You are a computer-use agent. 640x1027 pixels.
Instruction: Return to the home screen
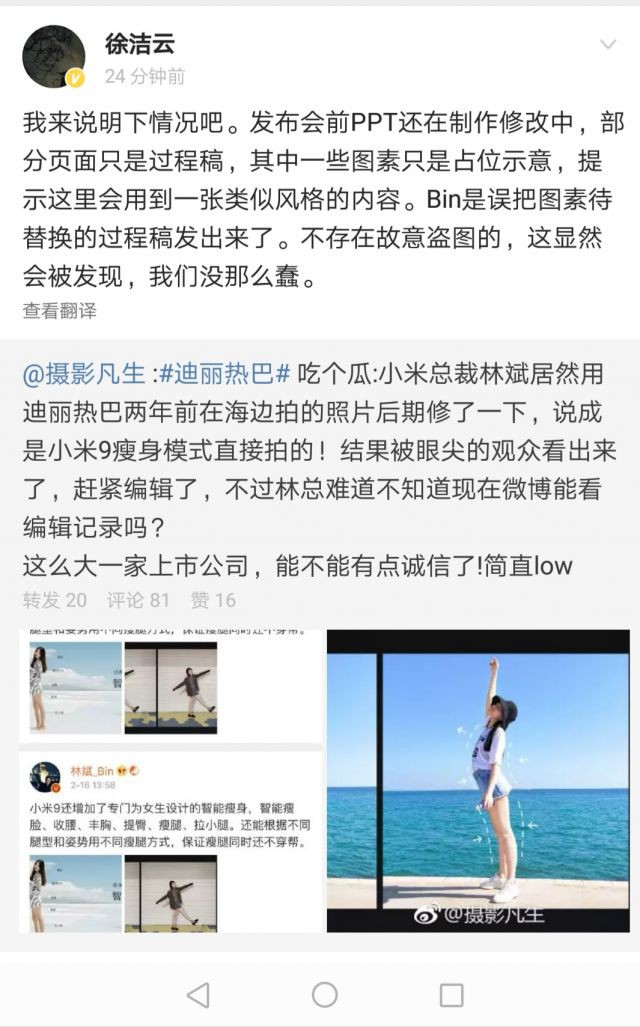coord(325,994)
